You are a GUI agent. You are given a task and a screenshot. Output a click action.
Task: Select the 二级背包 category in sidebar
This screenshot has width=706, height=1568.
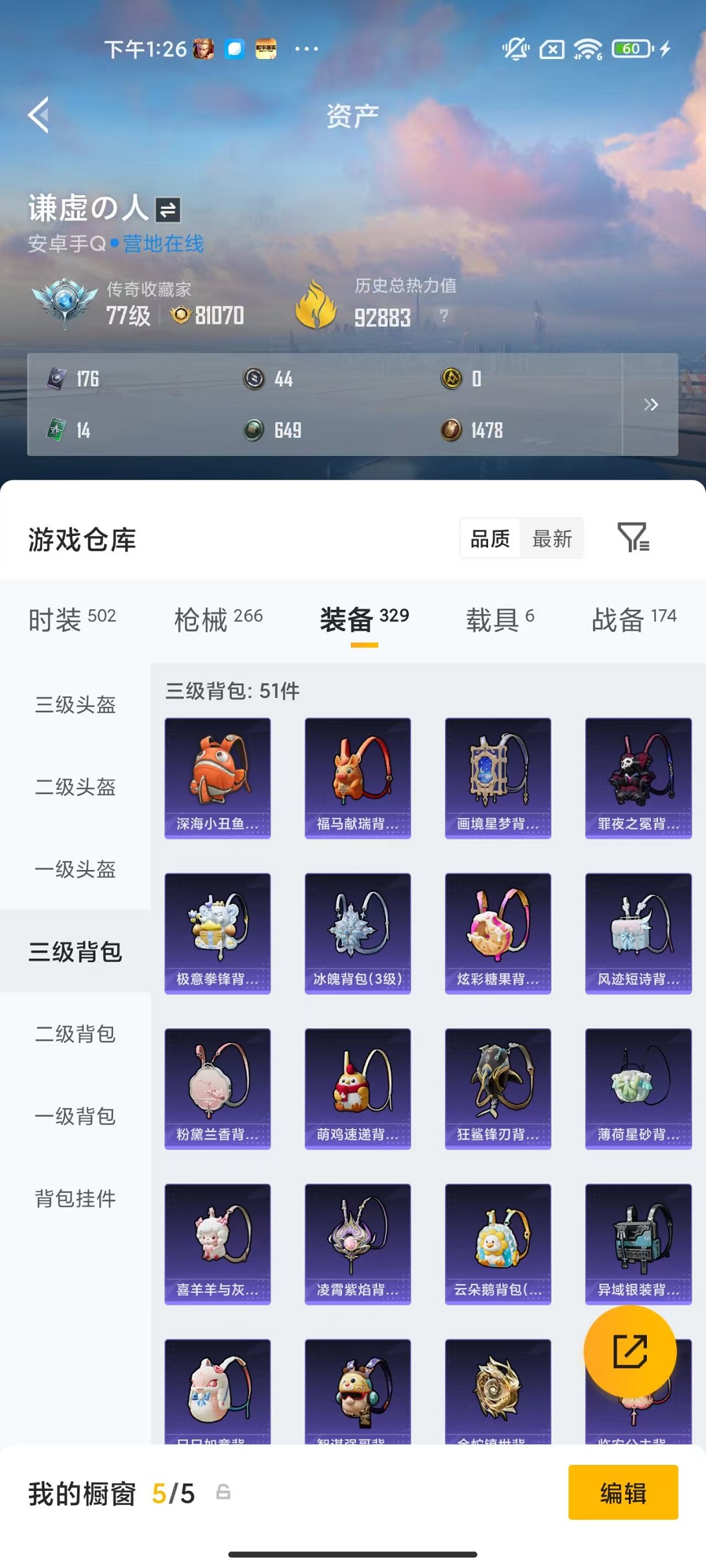(75, 1035)
